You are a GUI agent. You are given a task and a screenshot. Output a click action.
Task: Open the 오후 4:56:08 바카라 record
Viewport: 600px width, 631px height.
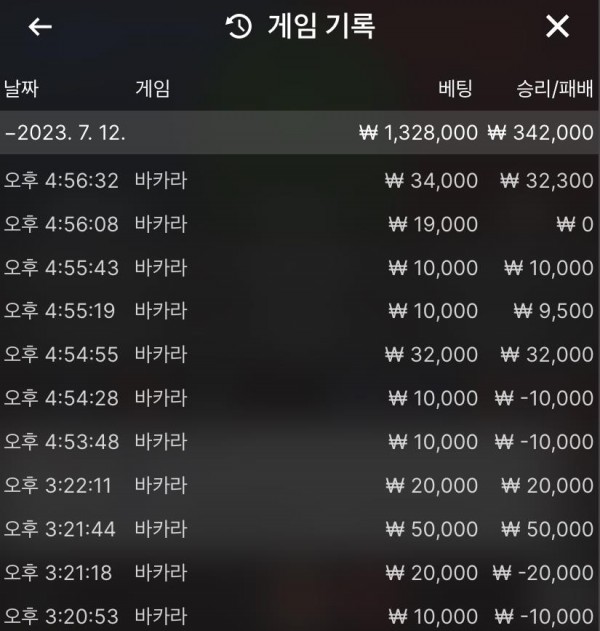(x=300, y=225)
